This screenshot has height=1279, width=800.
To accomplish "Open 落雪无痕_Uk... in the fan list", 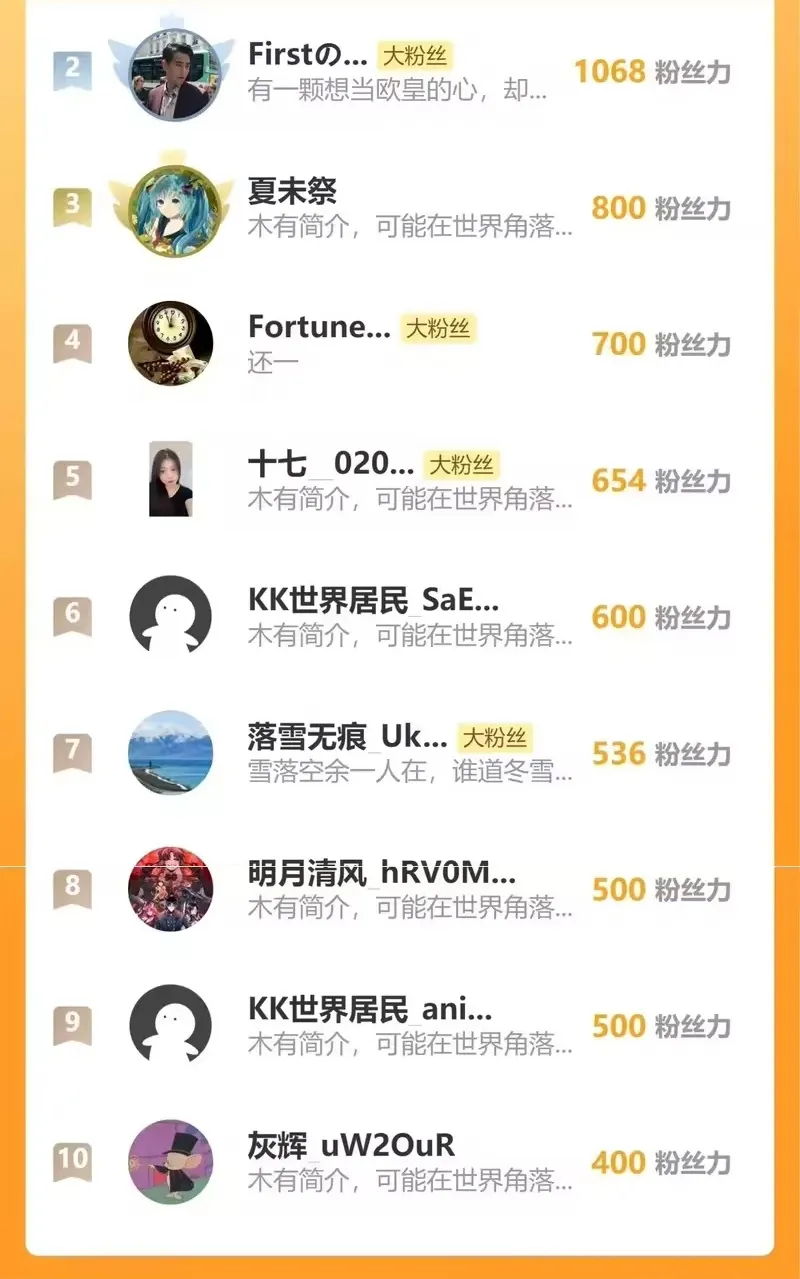I will coord(347,738).
